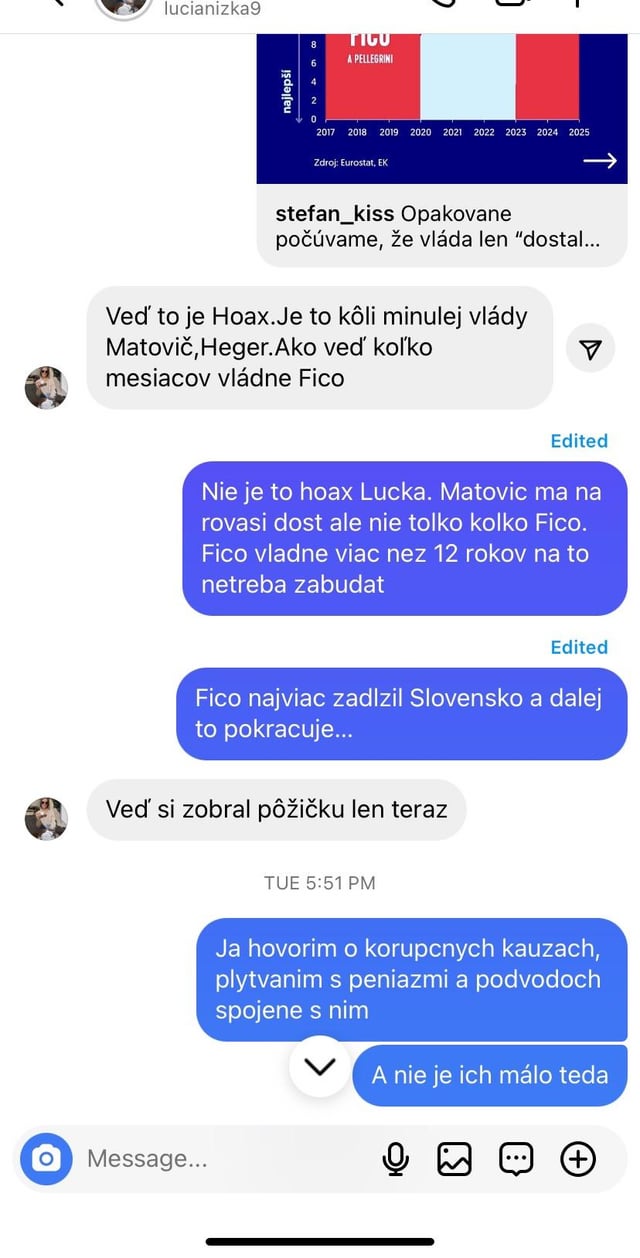Open more options with the plus icon
The image size is (640, 1258).
pos(578,1159)
